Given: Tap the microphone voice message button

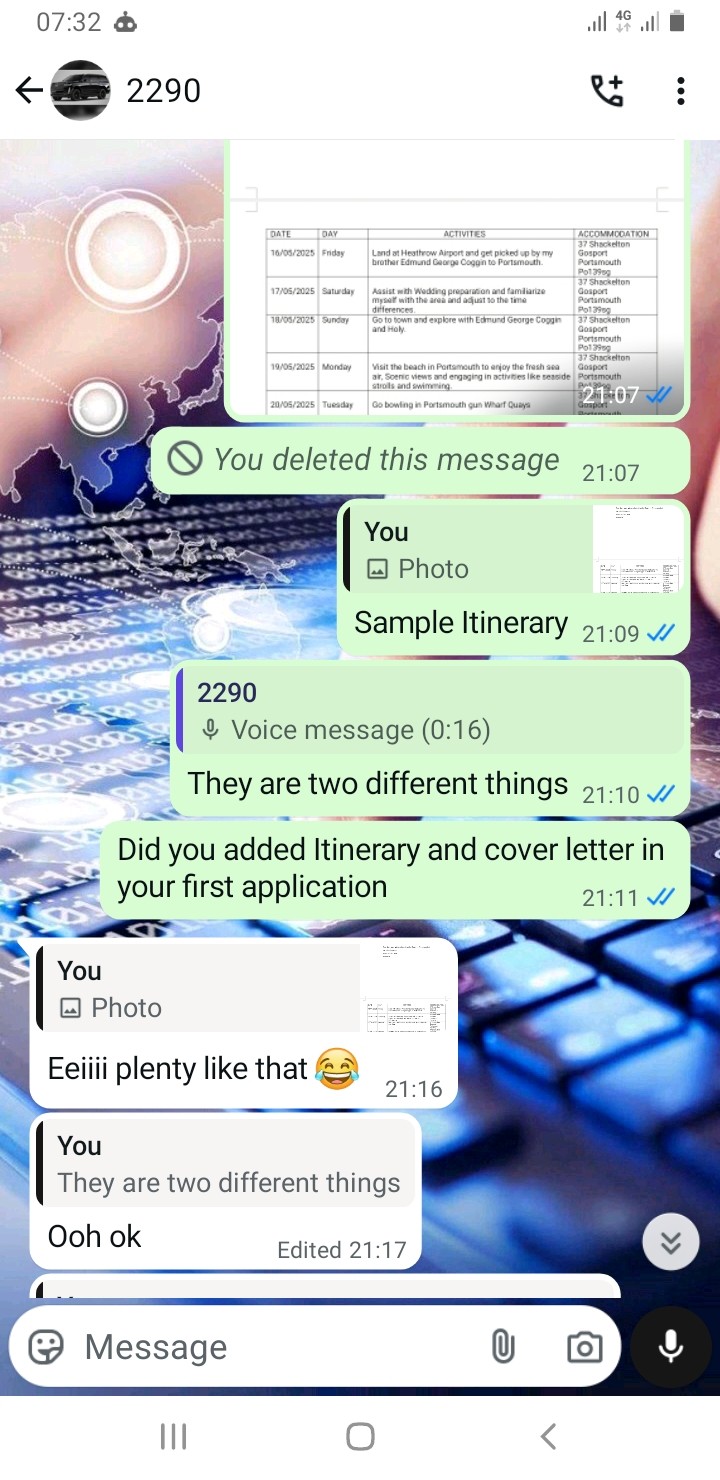Looking at the screenshot, I should pos(671,1347).
